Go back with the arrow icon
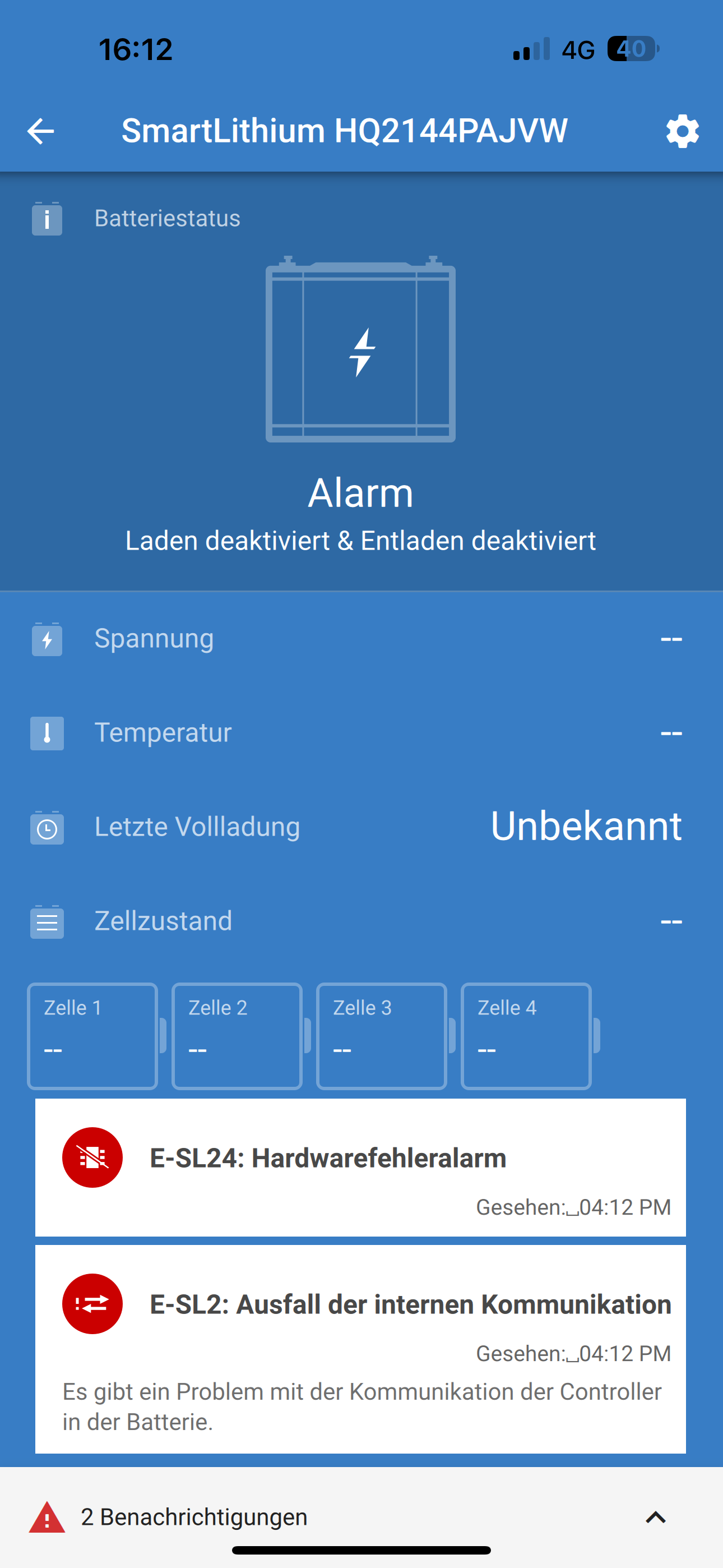 [41, 131]
